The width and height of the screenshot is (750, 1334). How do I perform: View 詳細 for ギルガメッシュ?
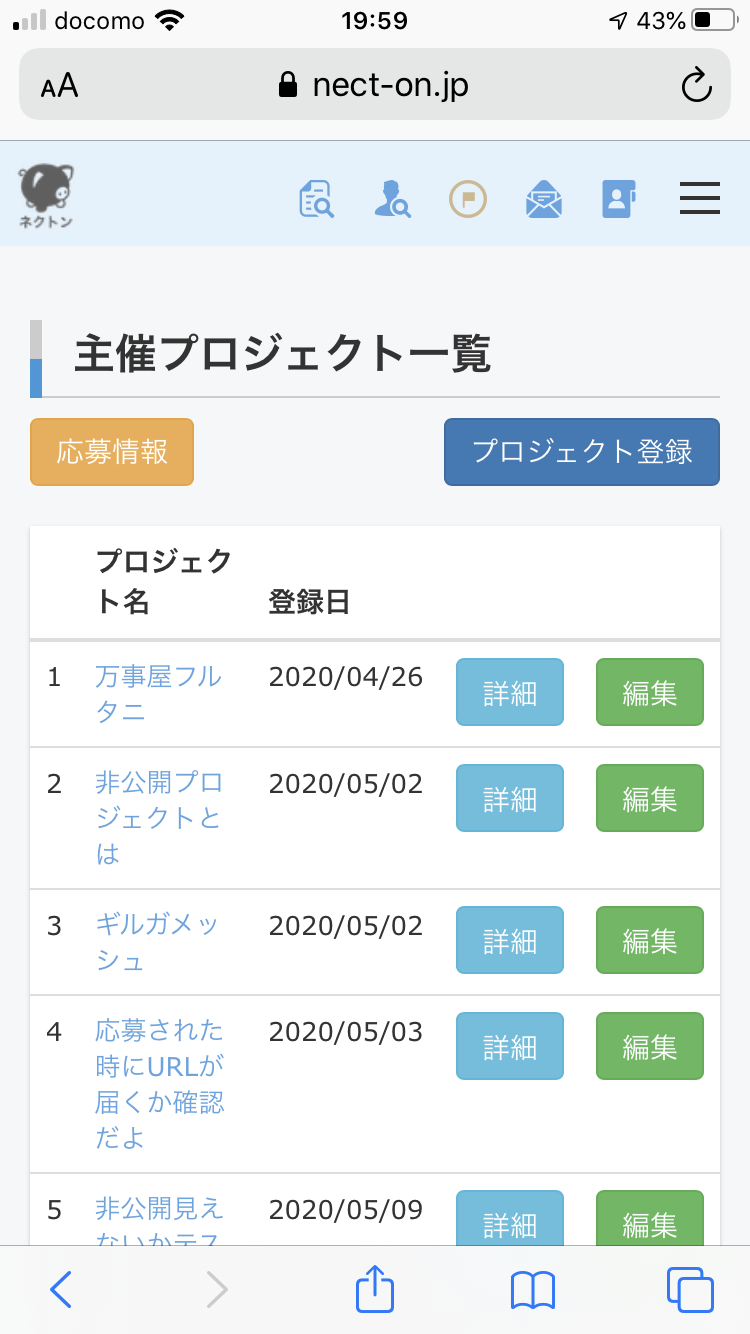coord(510,940)
